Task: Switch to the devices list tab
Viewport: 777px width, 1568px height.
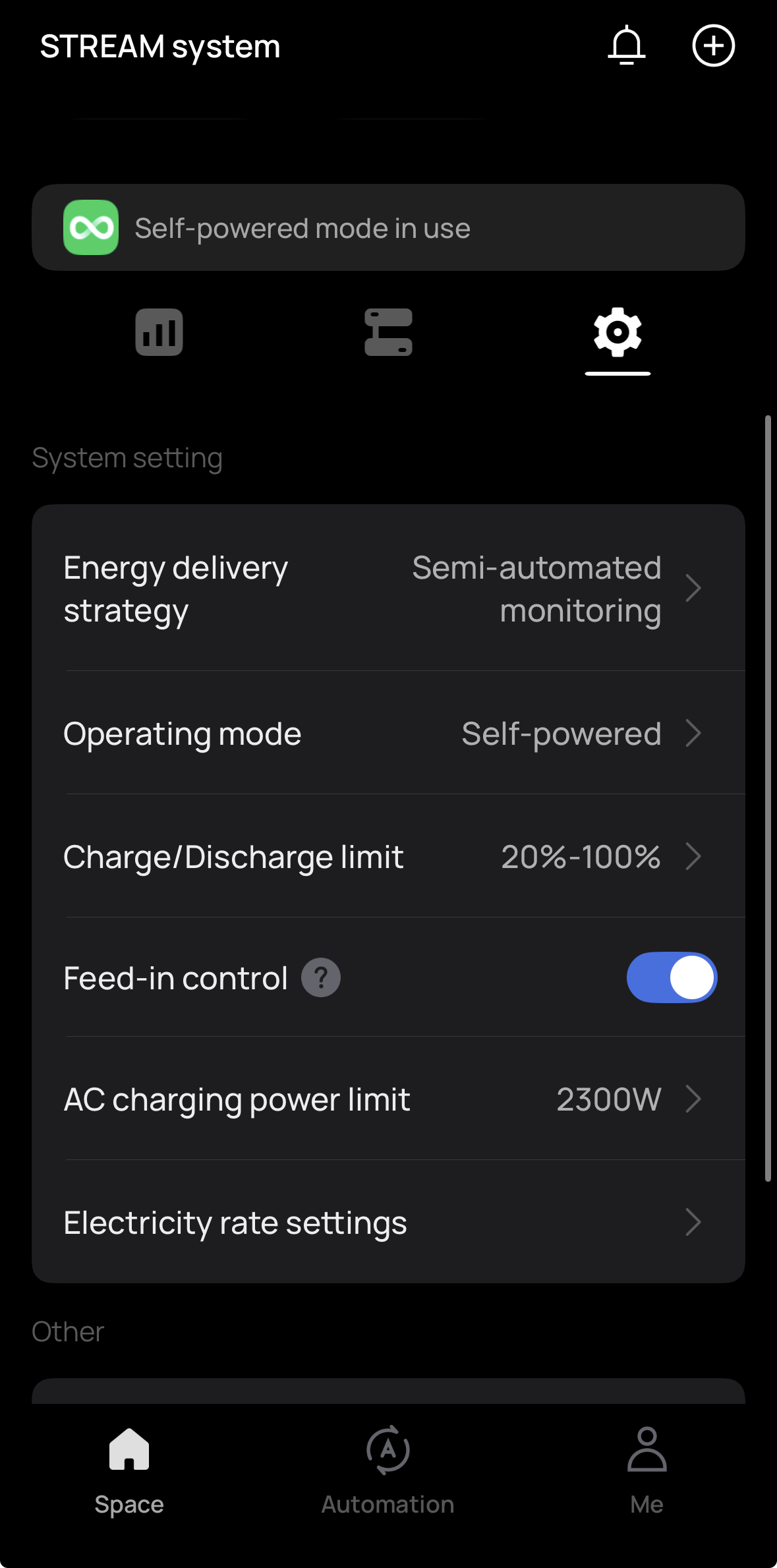Action: [388, 332]
